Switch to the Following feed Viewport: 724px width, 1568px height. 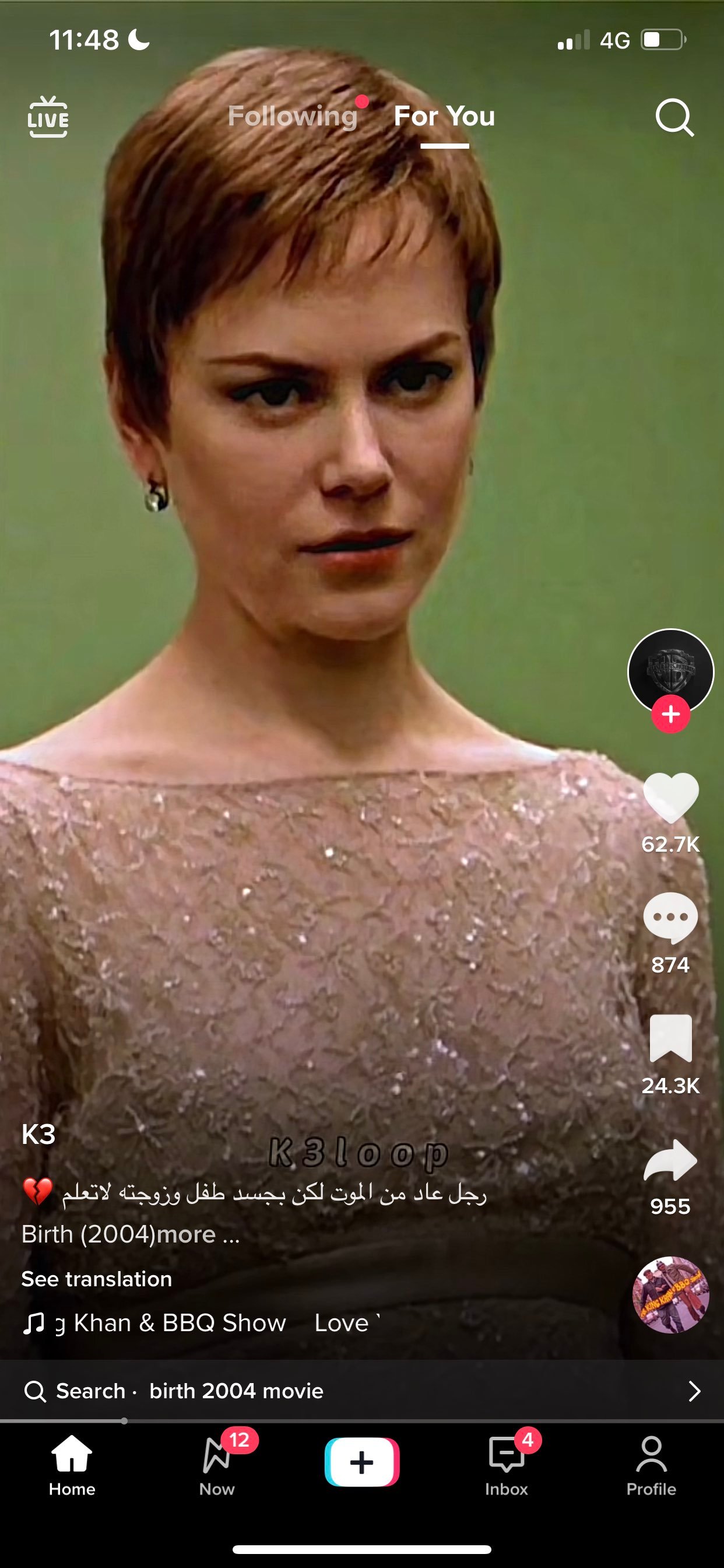(292, 116)
